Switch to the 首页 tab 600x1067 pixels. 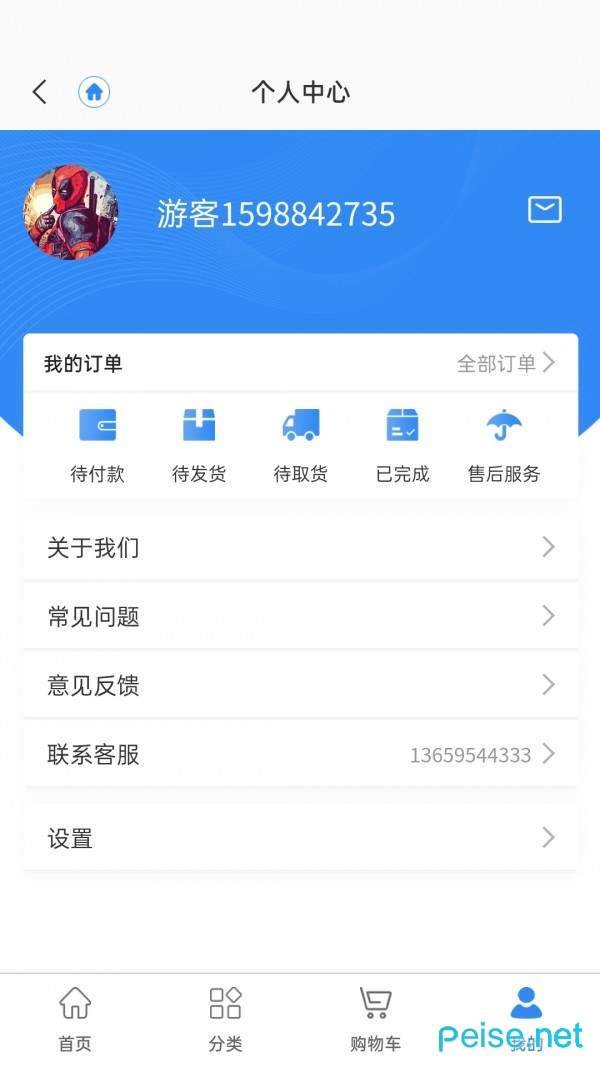[x=75, y=1018]
